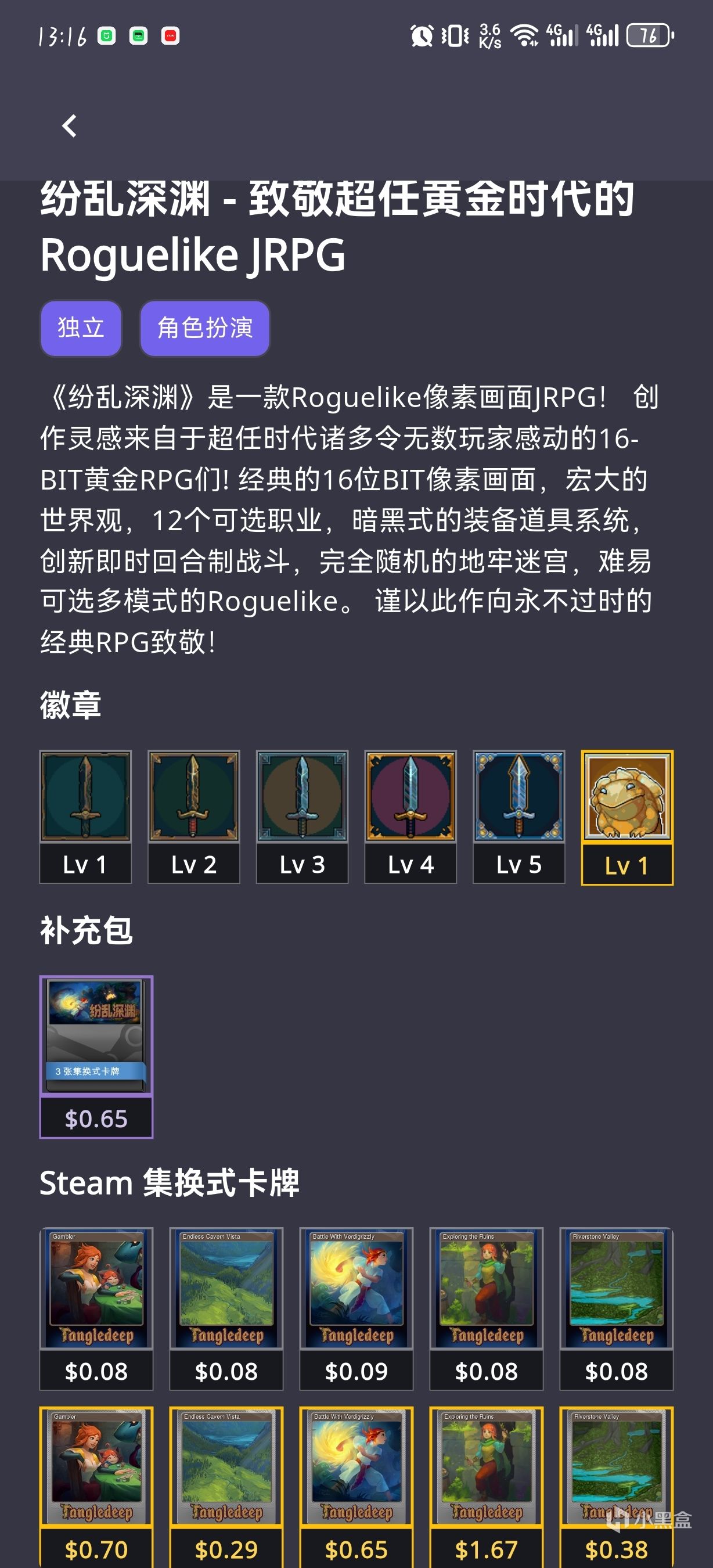View the Lv 5 badge

[x=518, y=816]
